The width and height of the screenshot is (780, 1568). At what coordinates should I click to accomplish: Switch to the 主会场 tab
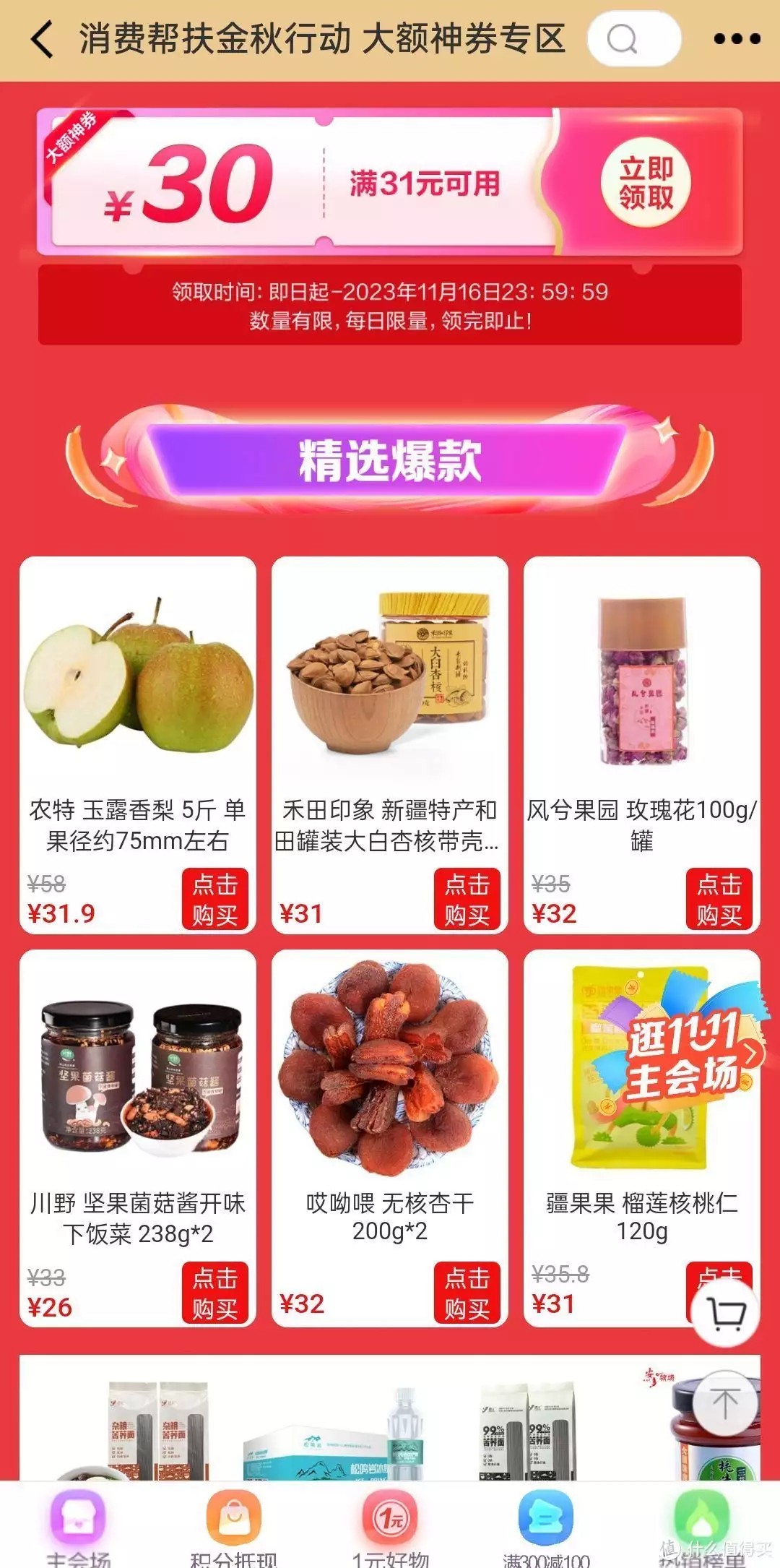[78, 1528]
